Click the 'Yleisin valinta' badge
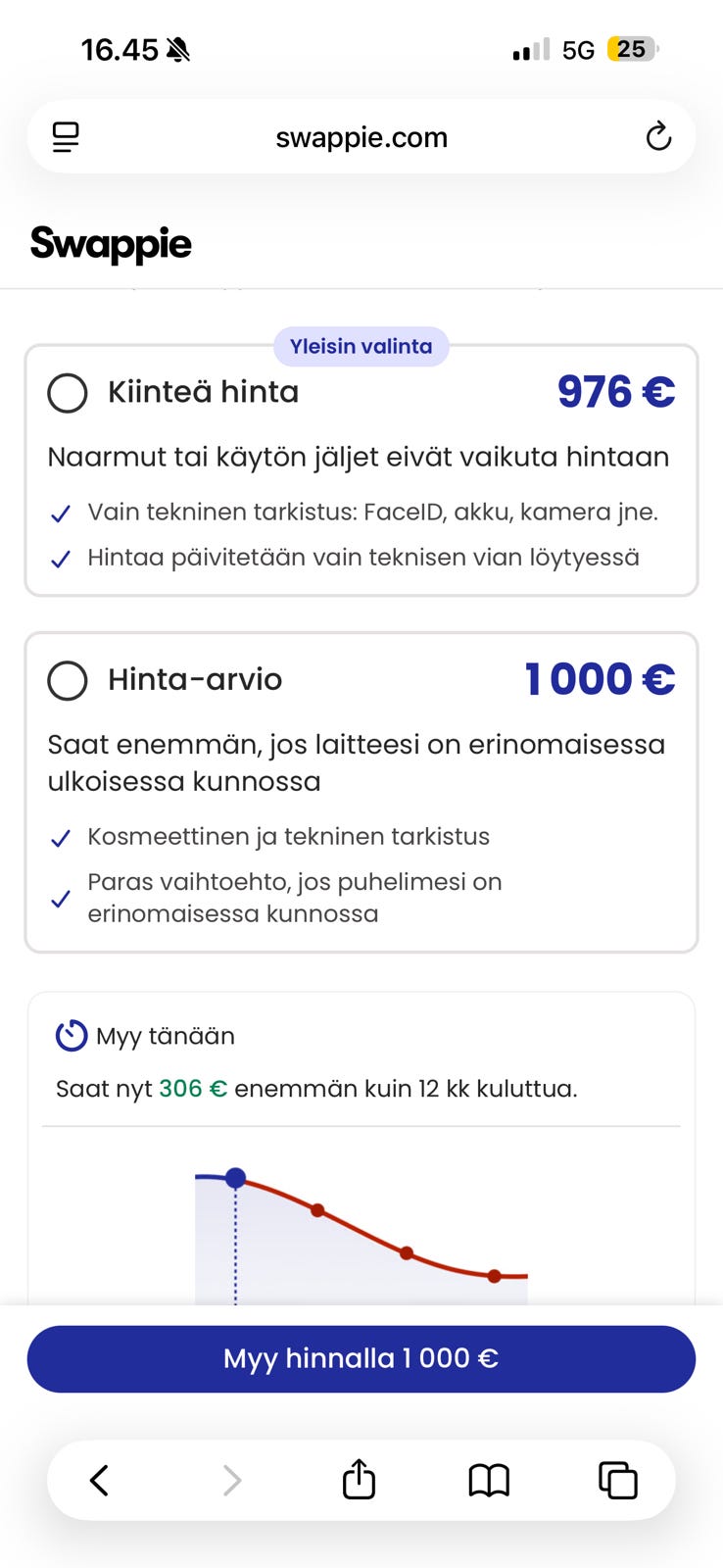Screen dimensions: 723x1568 point(361,346)
